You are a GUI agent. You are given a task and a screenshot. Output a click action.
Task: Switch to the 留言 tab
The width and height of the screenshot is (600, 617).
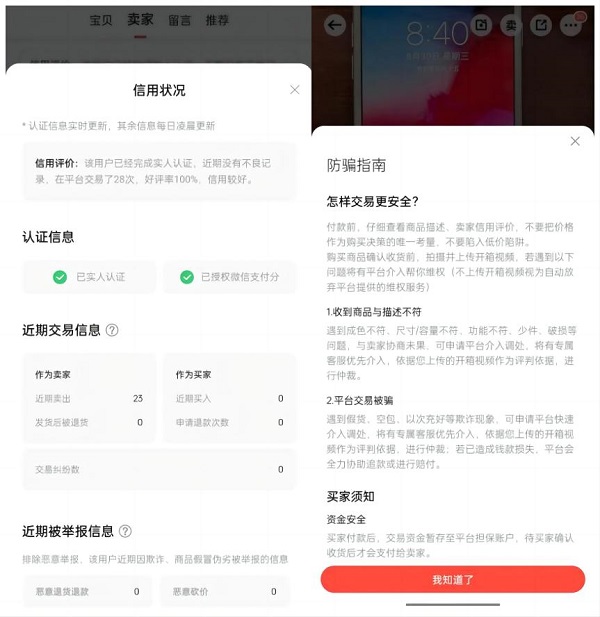tap(180, 20)
